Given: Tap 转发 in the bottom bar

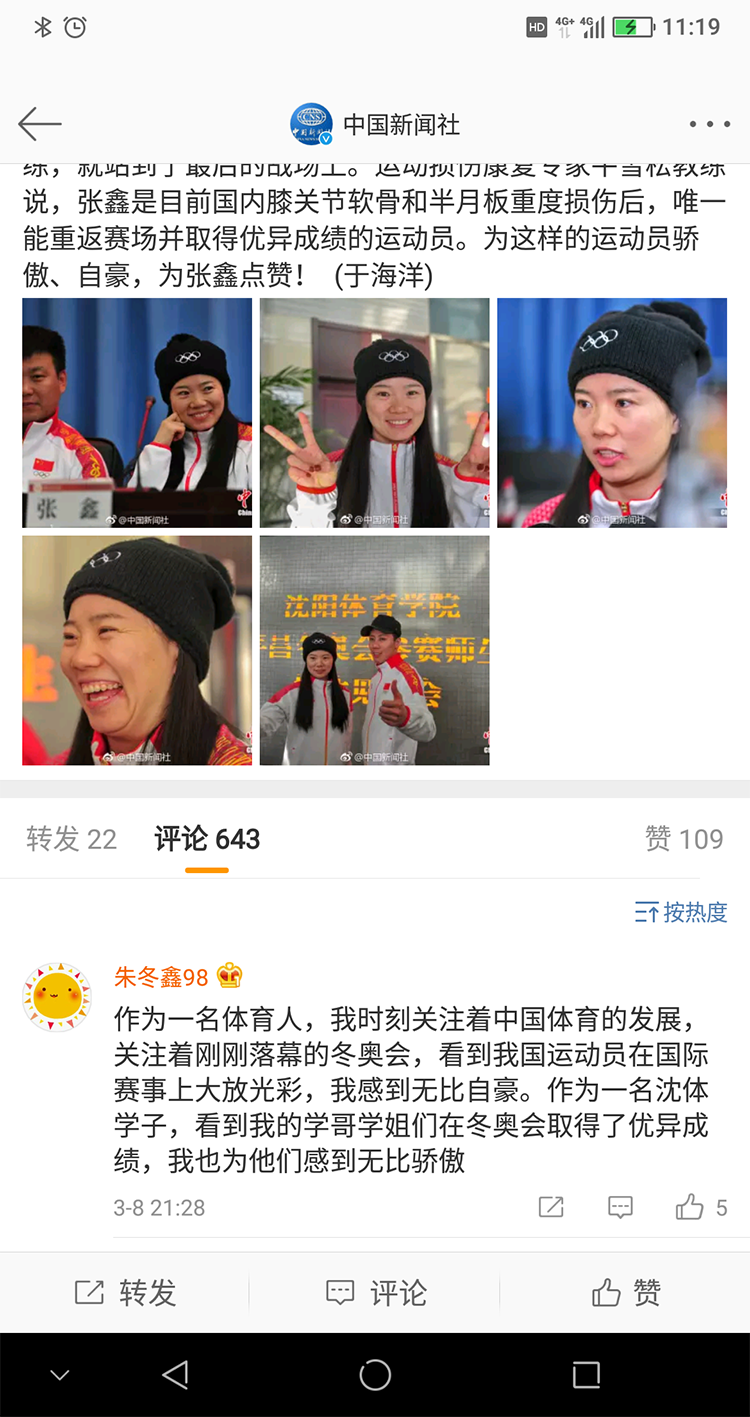Looking at the screenshot, I should pyautogui.click(x=125, y=1293).
